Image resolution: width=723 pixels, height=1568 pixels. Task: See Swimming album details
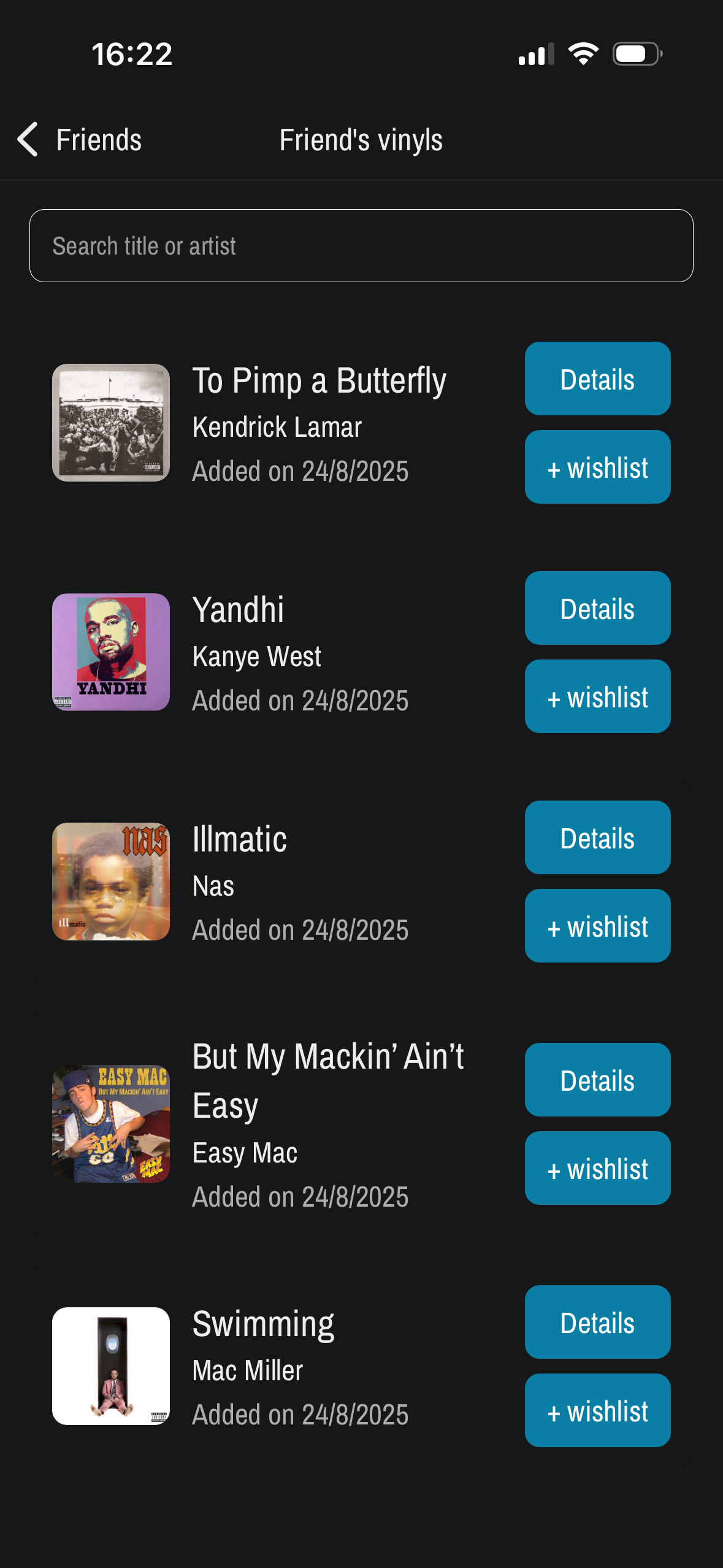pos(597,1323)
